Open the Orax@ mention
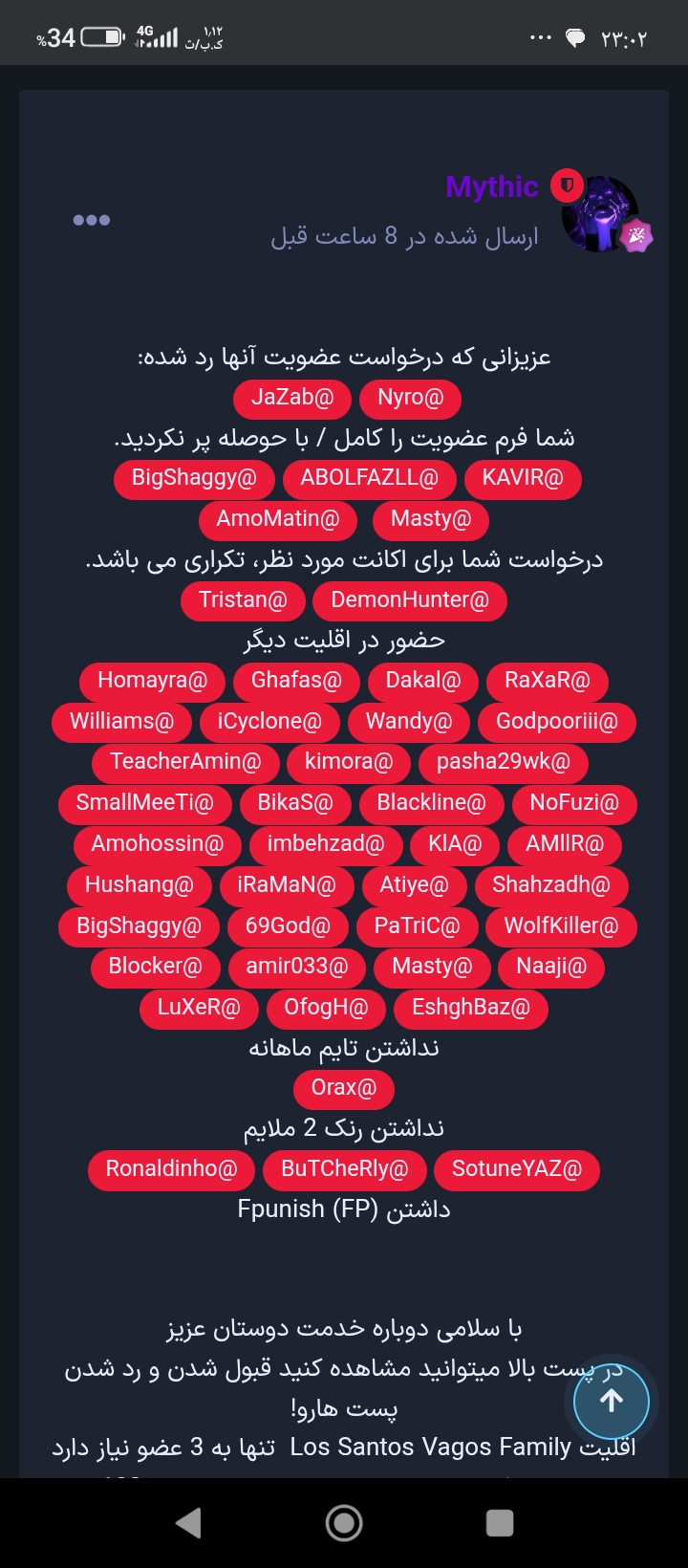The height and width of the screenshot is (1568, 688). tap(344, 1088)
